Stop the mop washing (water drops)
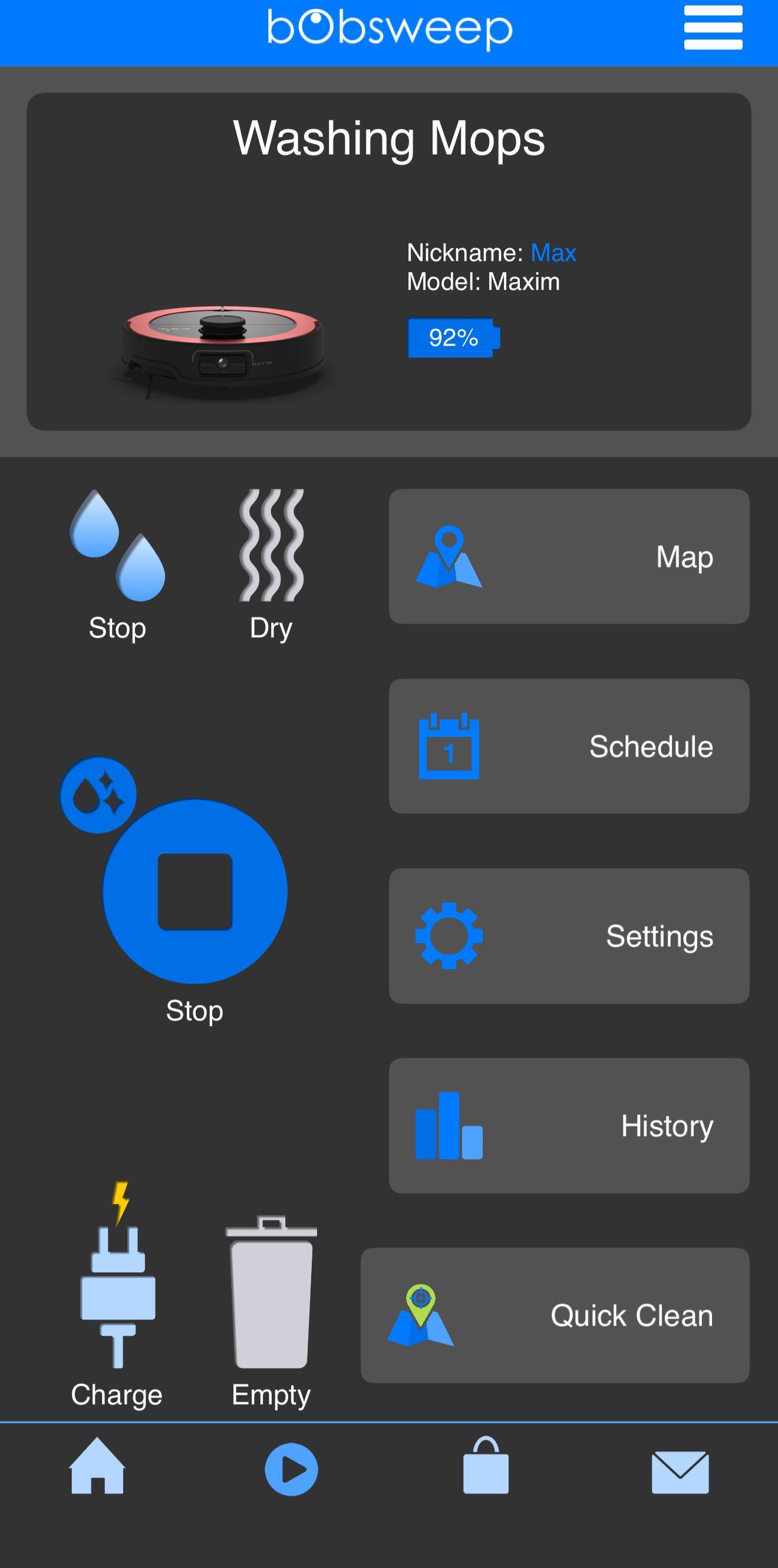 click(x=117, y=565)
